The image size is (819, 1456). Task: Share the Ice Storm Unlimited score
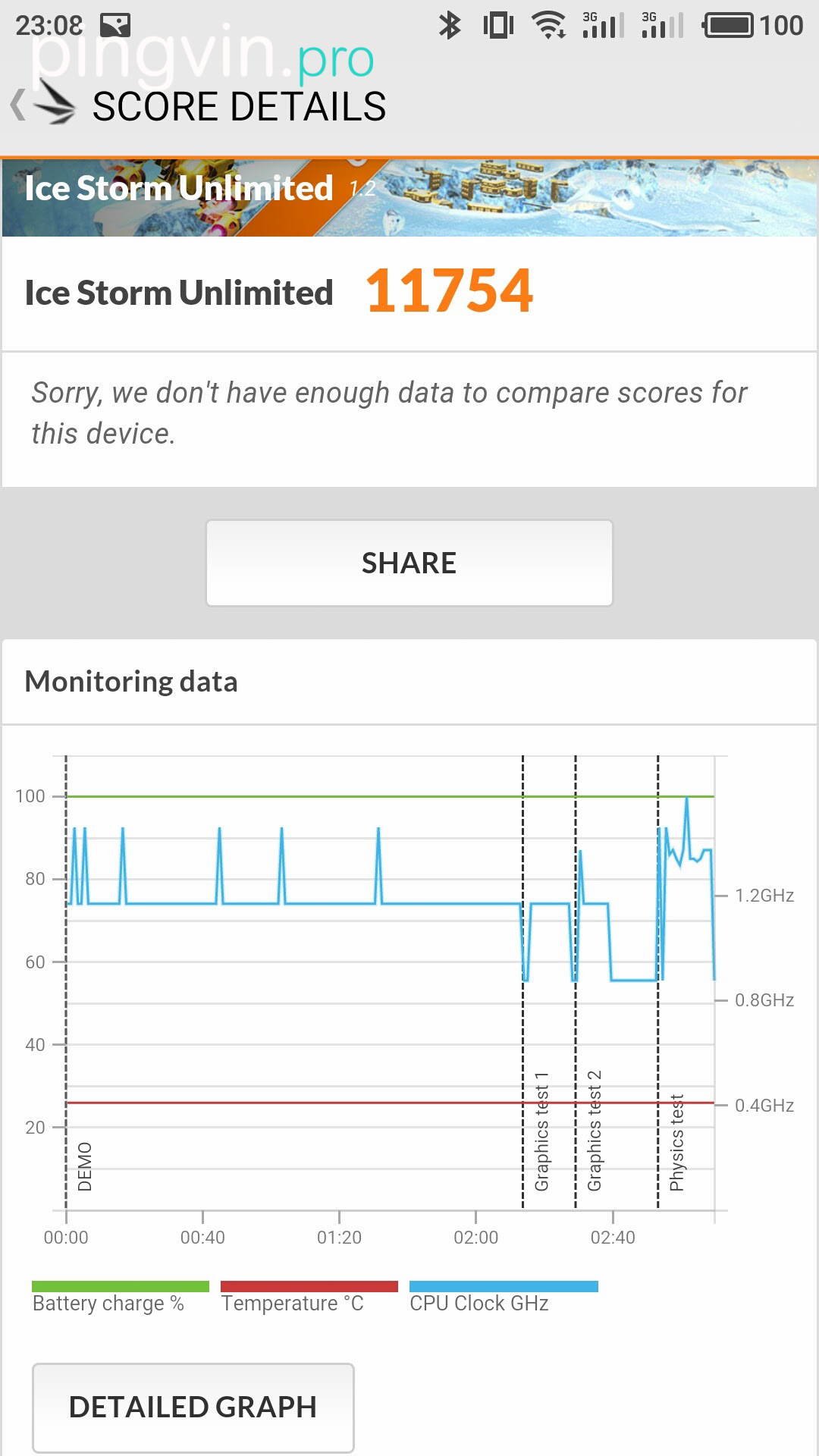(409, 563)
